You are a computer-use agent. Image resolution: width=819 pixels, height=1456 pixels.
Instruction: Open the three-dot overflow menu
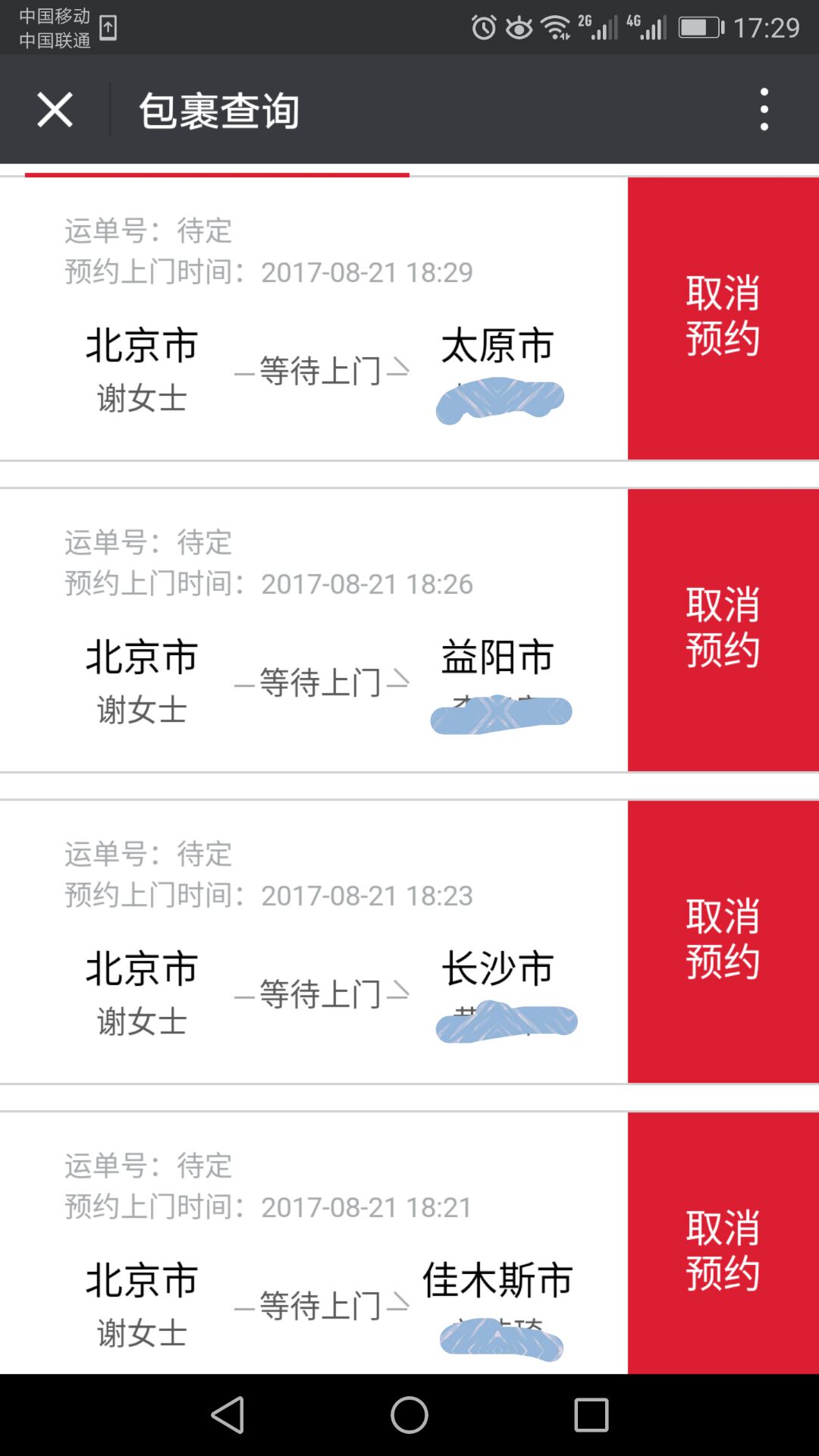point(764,109)
